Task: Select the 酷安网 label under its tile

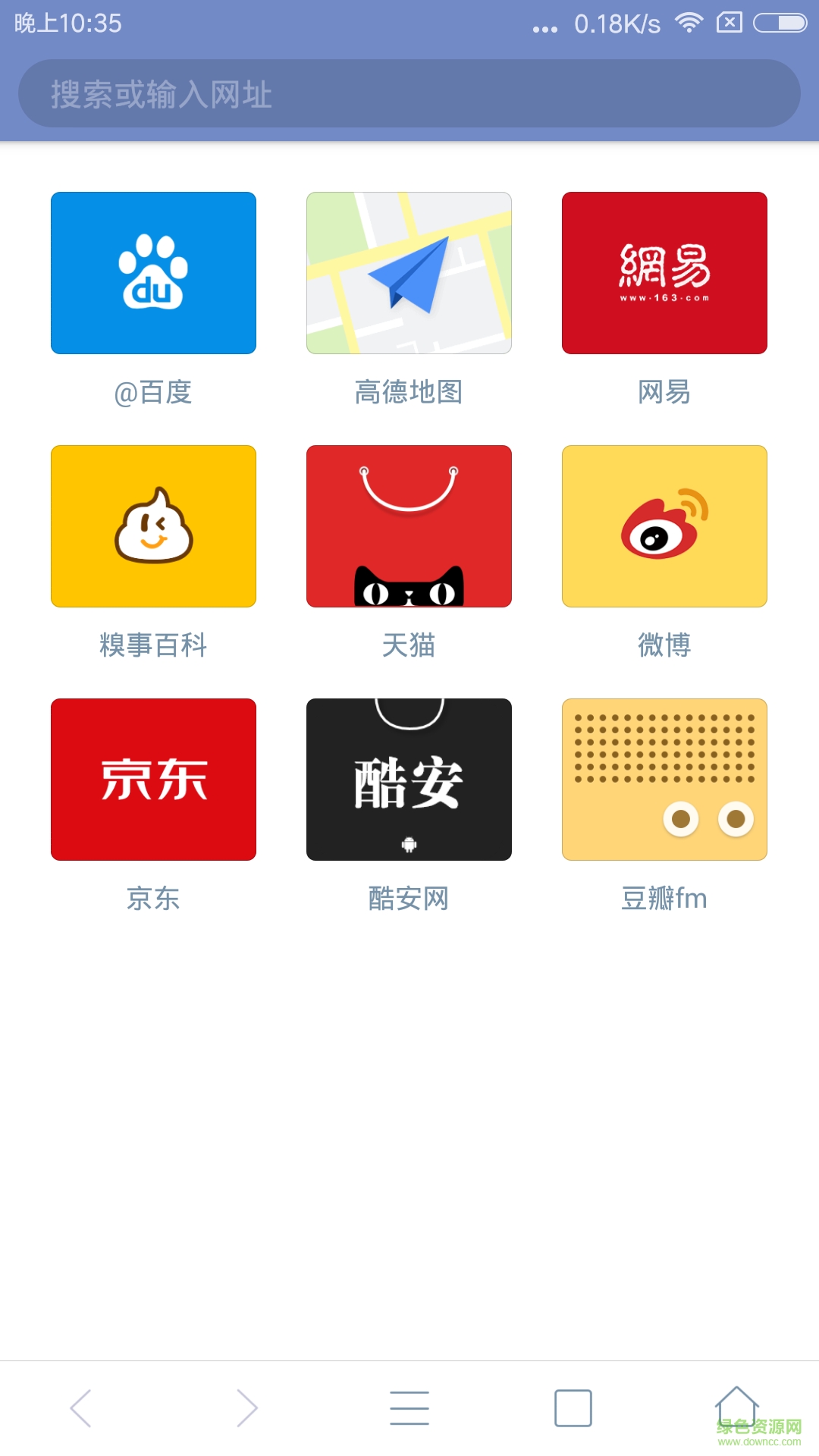Action: coord(409,899)
